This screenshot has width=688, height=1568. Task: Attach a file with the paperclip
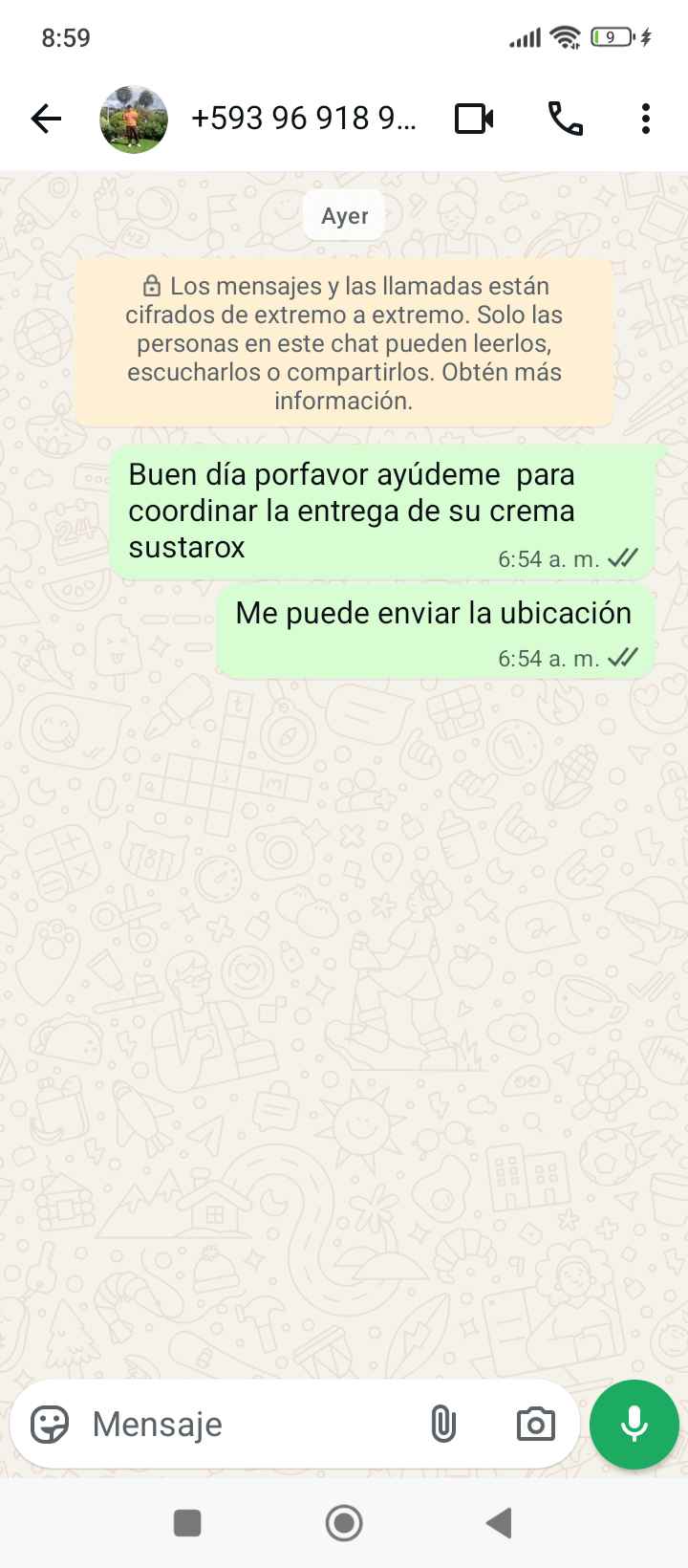coord(442,1425)
